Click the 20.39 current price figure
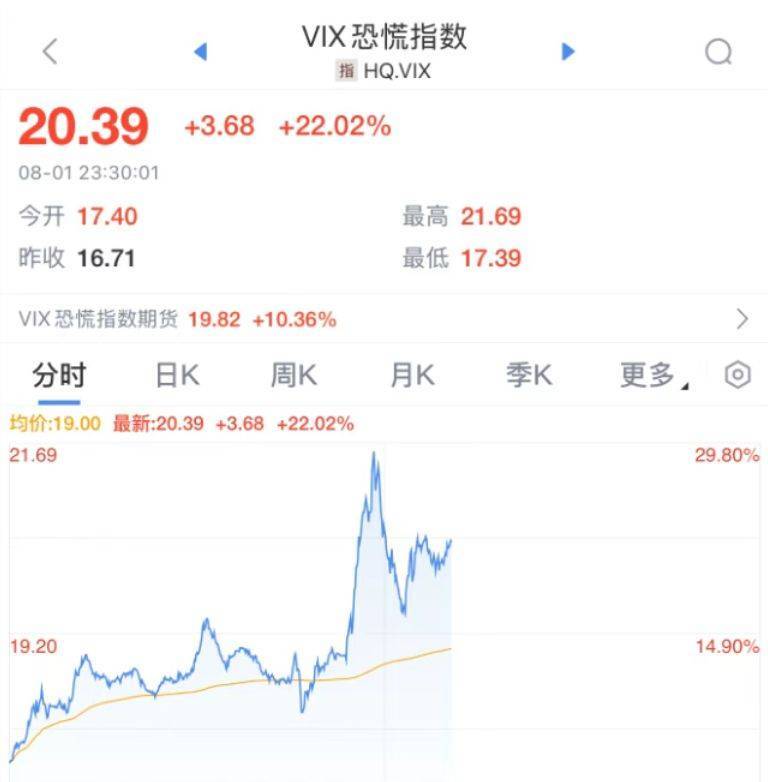The image size is (768, 782). pos(60,124)
